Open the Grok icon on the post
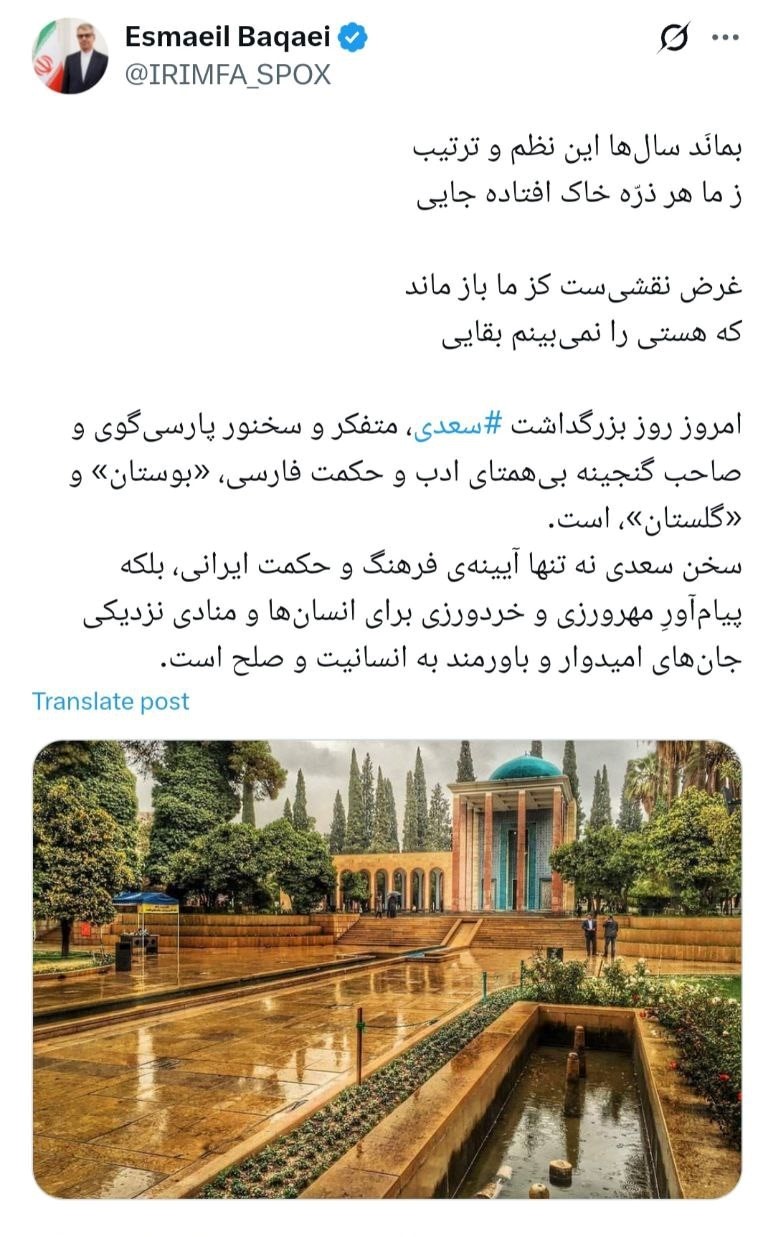This screenshot has height=1237, width=774. pos(675,38)
